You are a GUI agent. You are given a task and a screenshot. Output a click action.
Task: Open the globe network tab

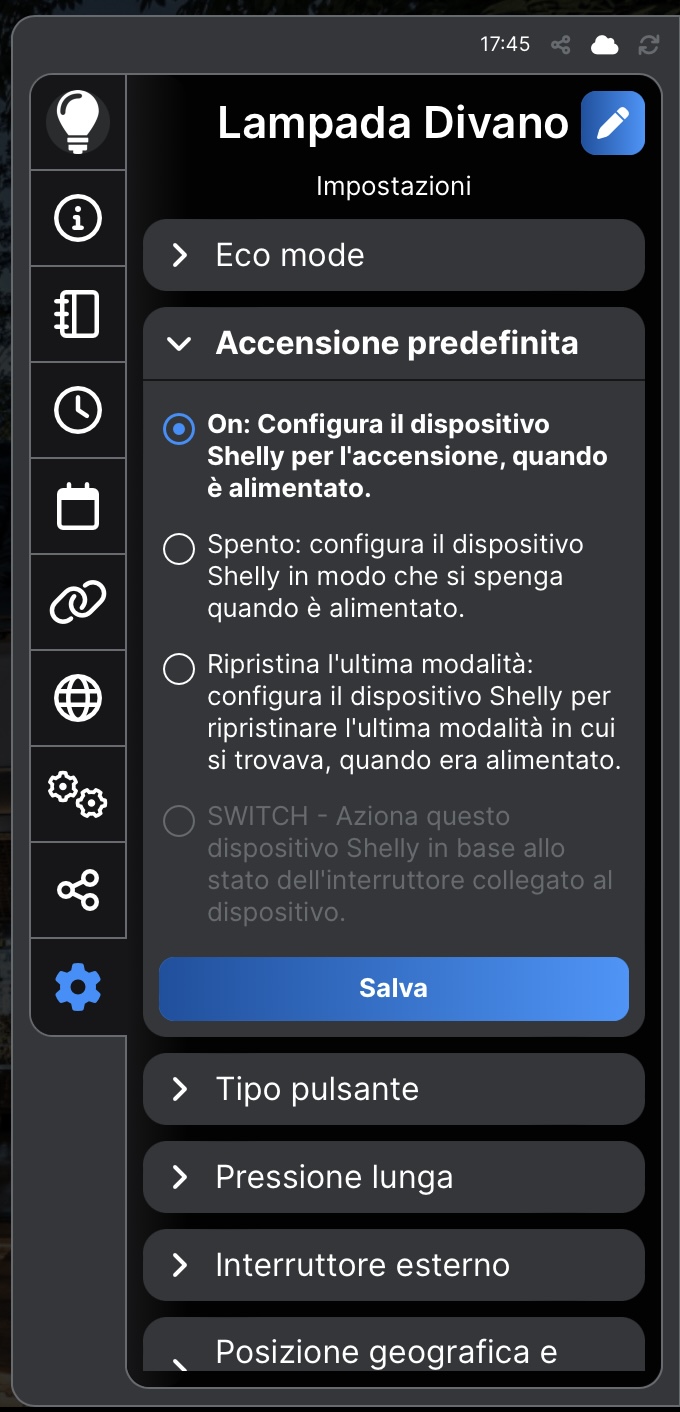pyautogui.click(x=78, y=698)
